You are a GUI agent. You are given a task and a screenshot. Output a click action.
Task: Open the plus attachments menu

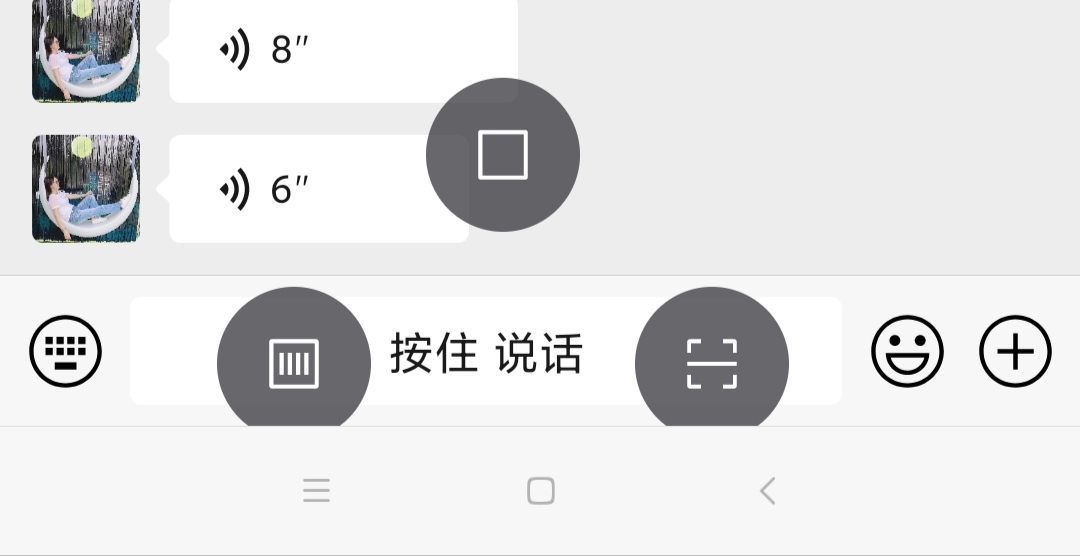(1015, 351)
